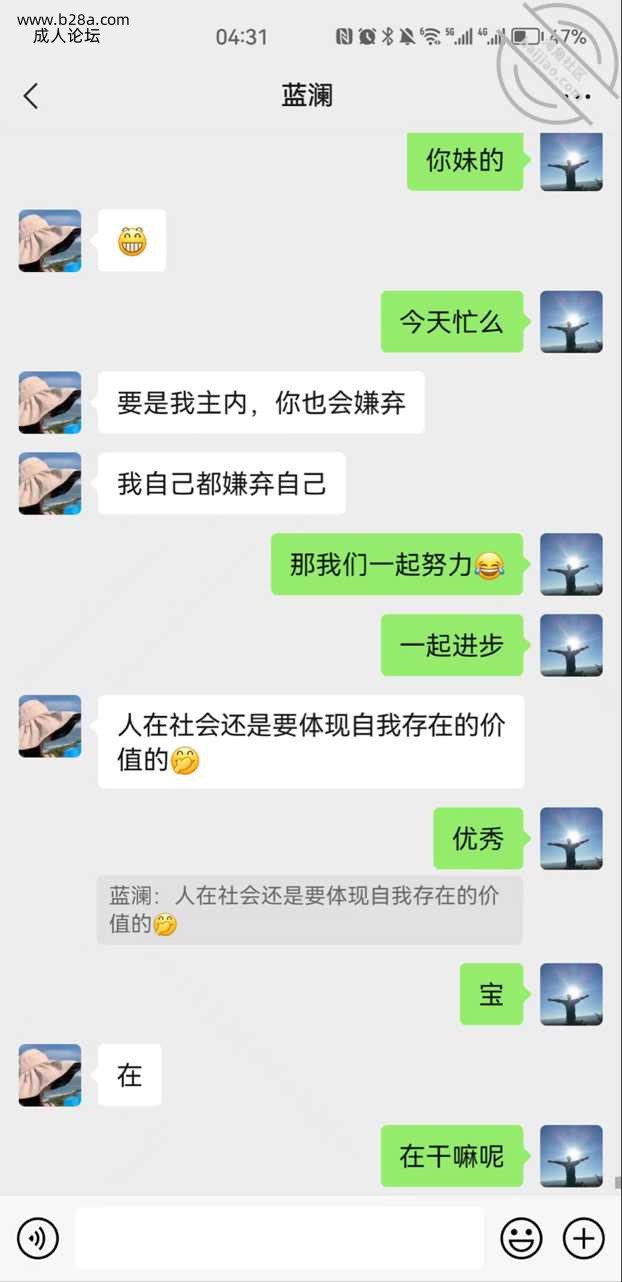Tap 蓝澜's avatar beside the 在 message
Screen dimensions: 622x1282
click(x=50, y=1075)
